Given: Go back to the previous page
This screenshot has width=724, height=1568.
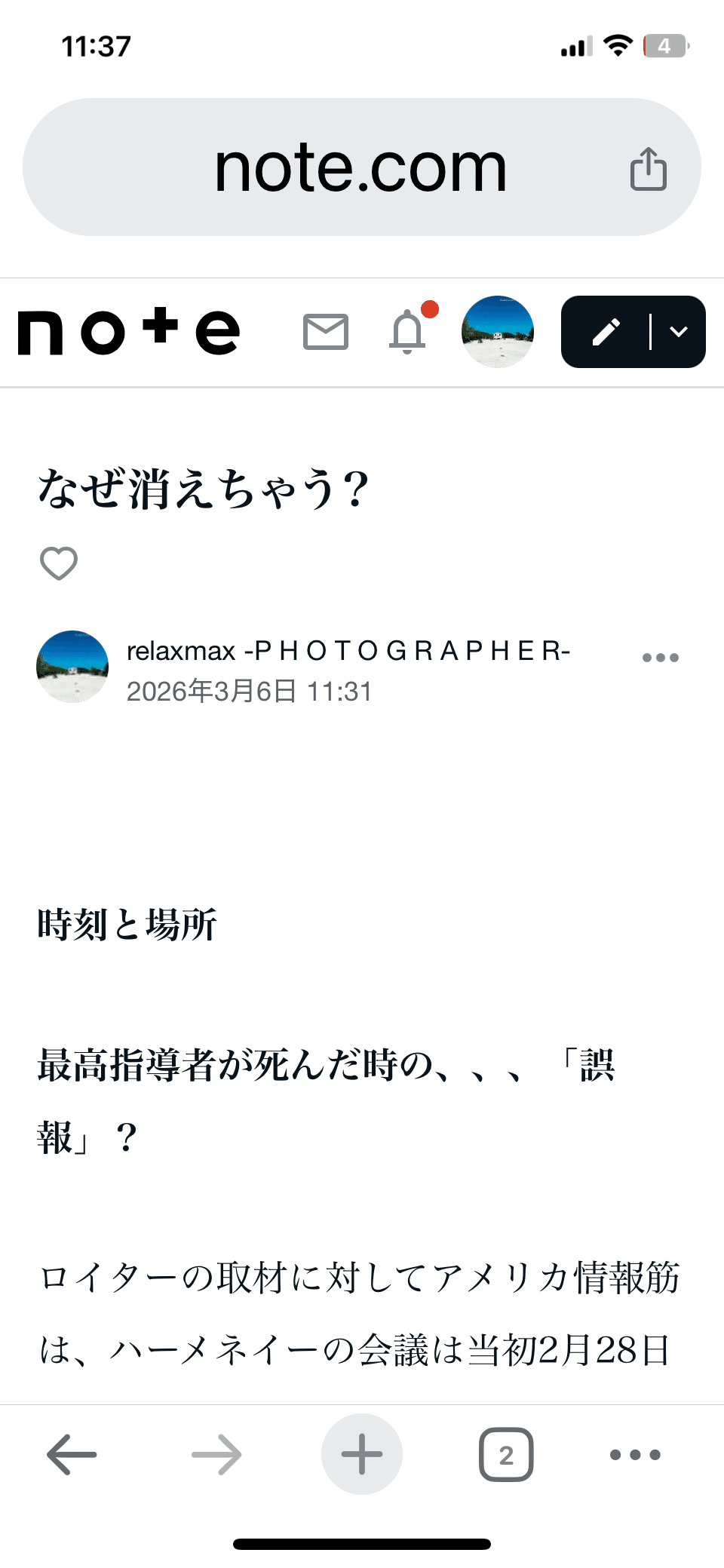Looking at the screenshot, I should (x=72, y=1454).
